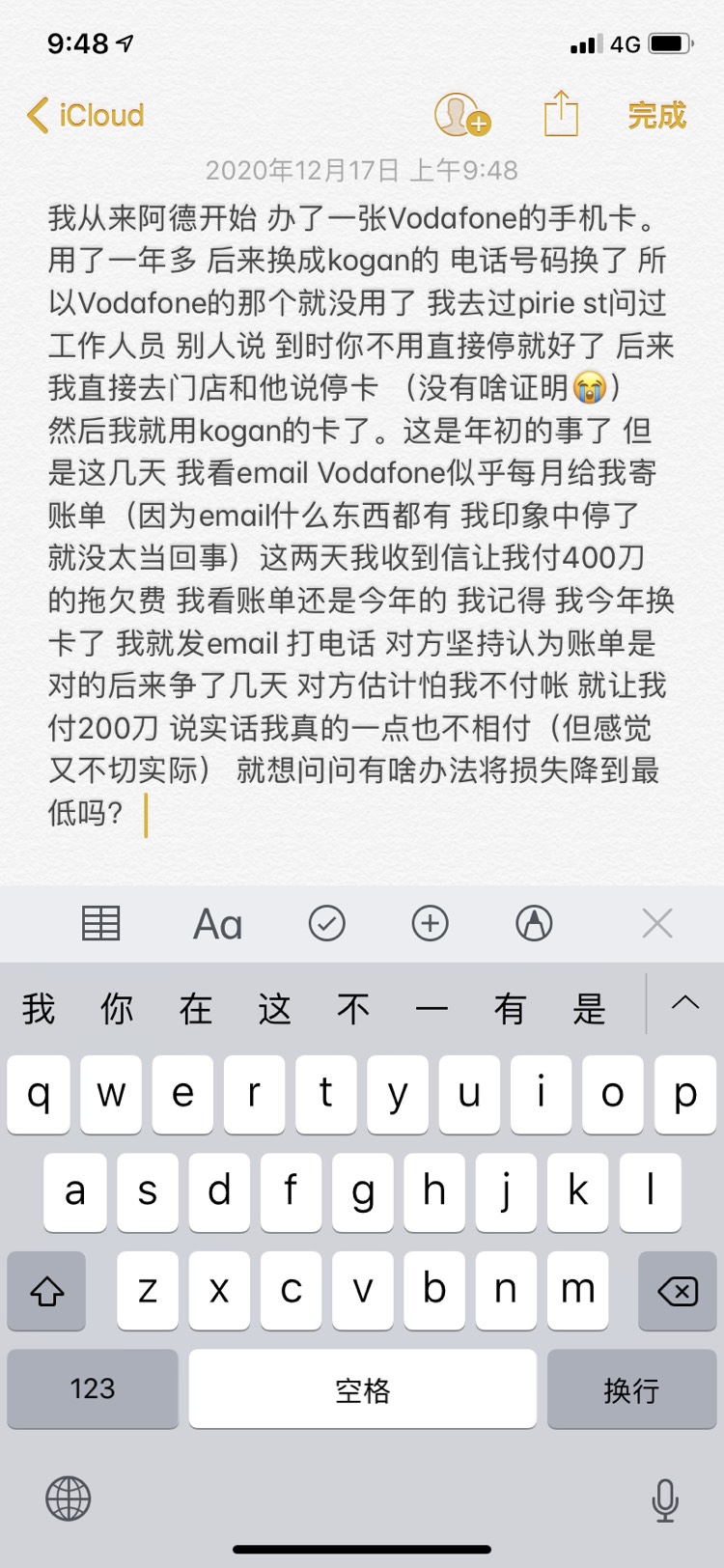Tap the 换行 return key
This screenshot has width=724, height=1568.
click(x=631, y=1388)
